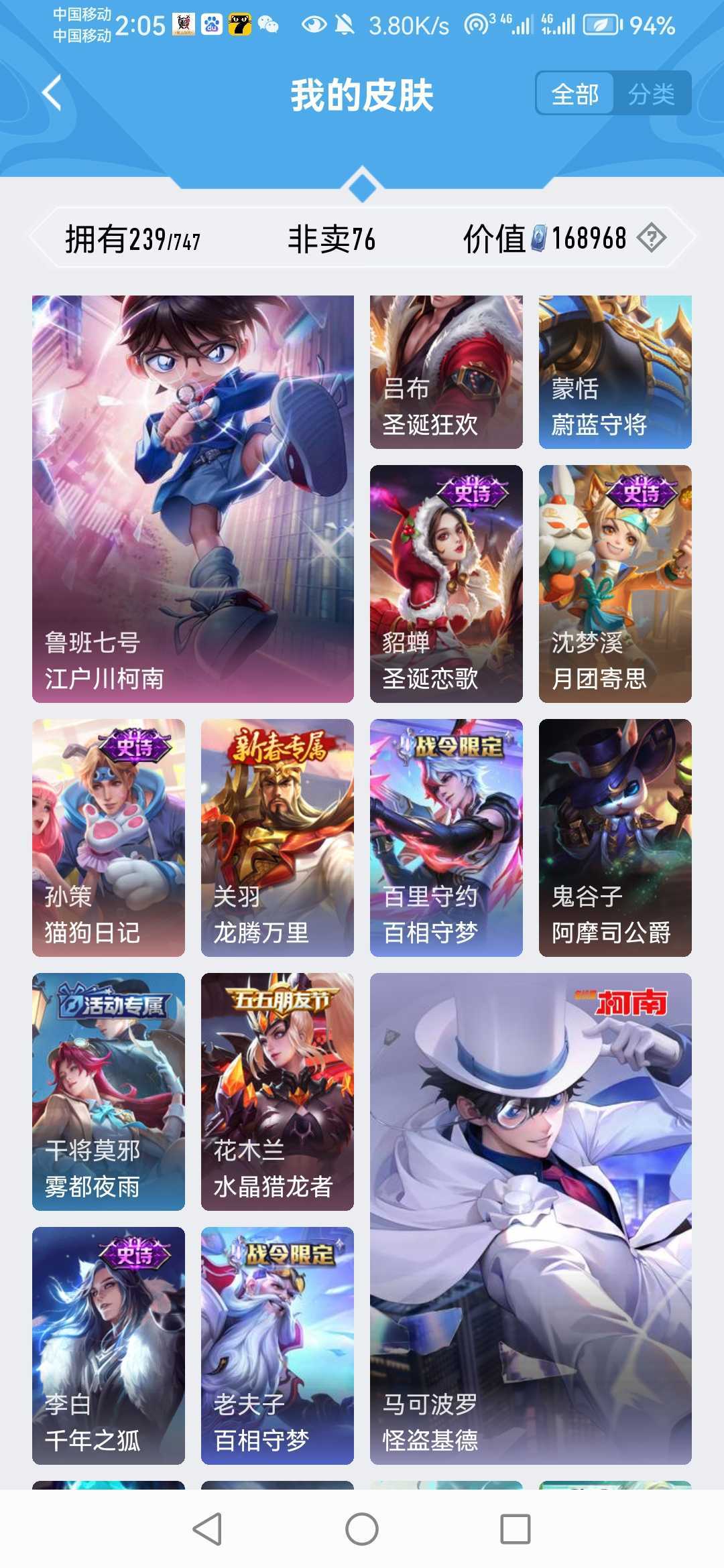Viewport: 724px width, 1568px height.
Task: Go back from 我的皮肤 page
Action: [x=52, y=93]
